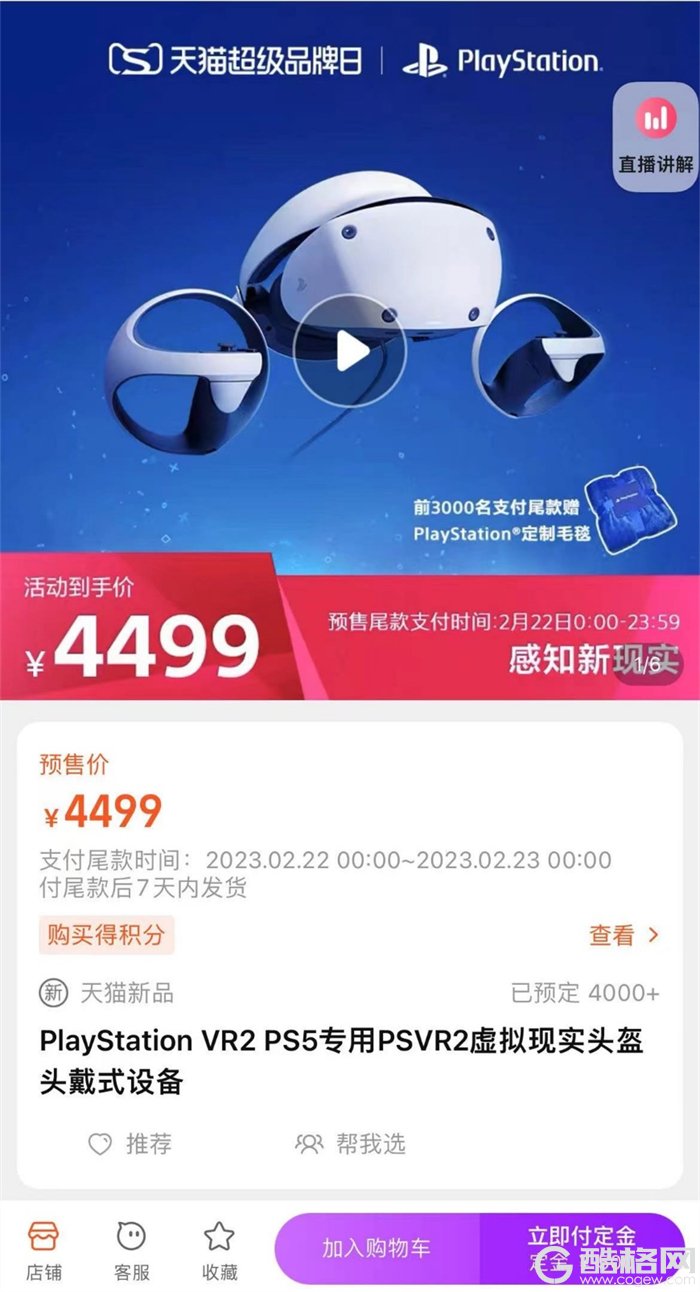700x1292 pixels.
Task: Open 帮我选 help me choose
Action: (x=351, y=1144)
